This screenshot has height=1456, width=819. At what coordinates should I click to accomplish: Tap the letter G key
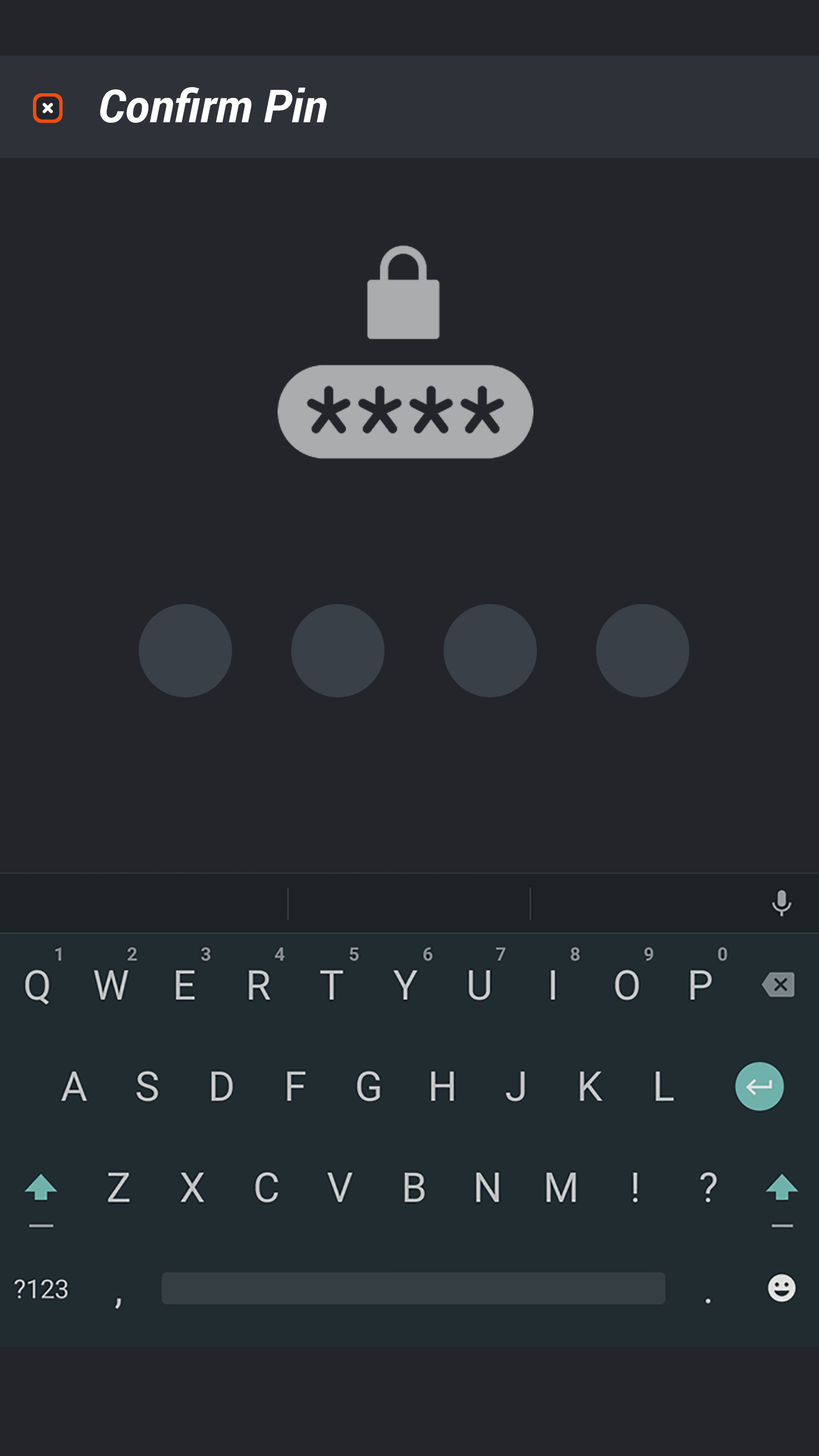point(369,1086)
